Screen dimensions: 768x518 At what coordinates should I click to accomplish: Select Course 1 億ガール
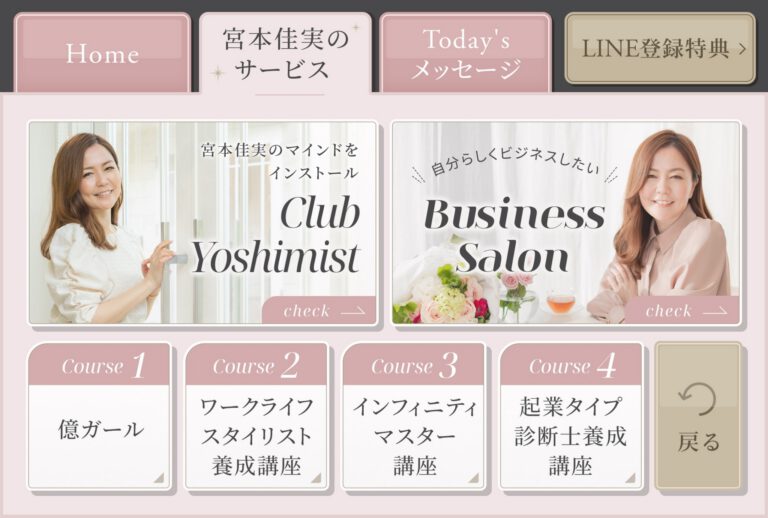99,417
